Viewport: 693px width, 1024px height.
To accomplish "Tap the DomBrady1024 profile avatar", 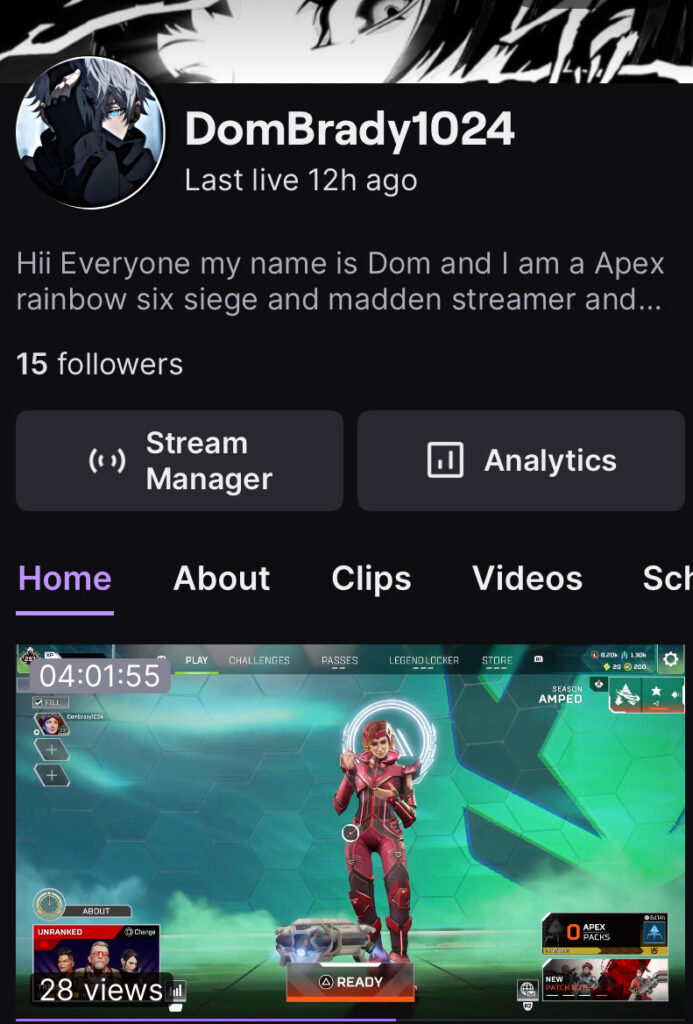I will pos(90,132).
